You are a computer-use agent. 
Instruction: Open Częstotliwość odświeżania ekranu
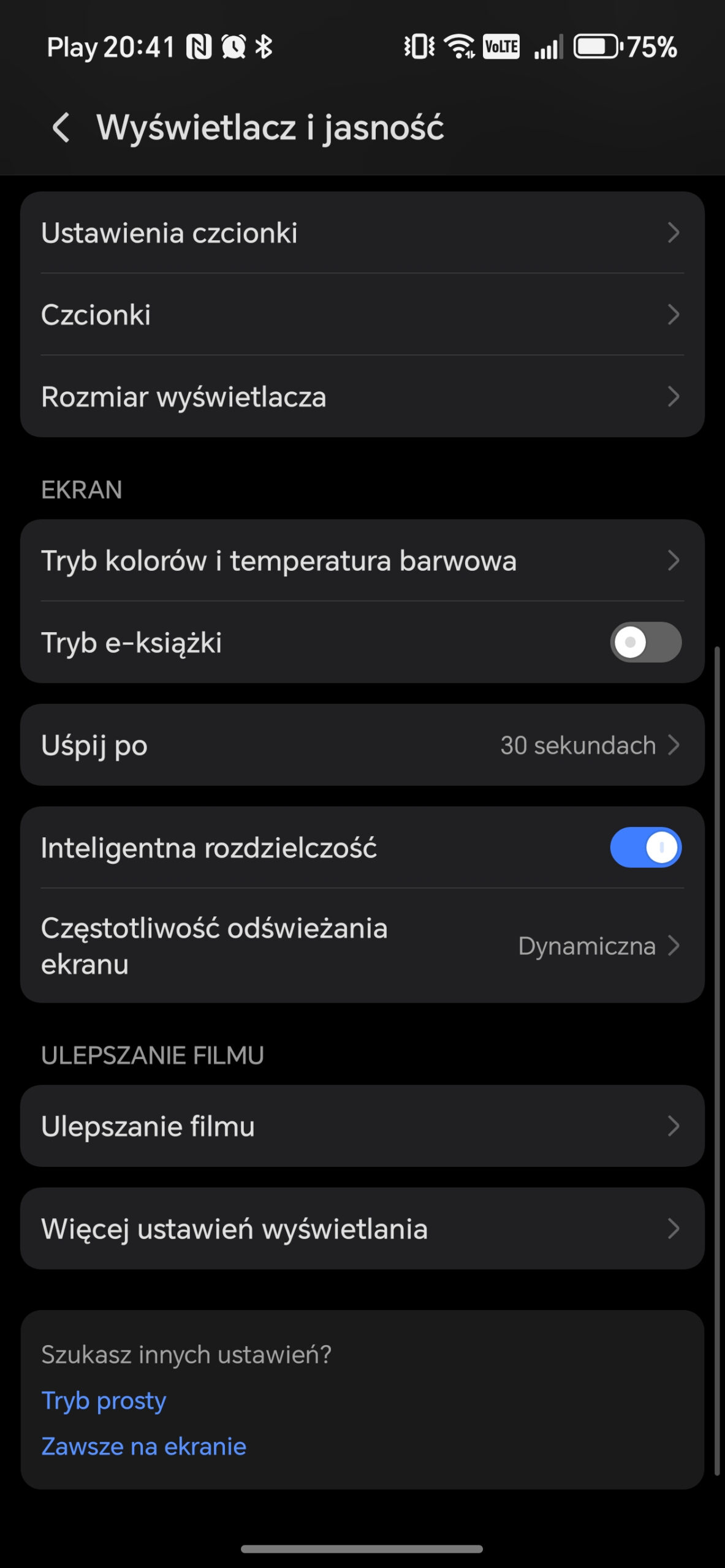click(x=362, y=946)
